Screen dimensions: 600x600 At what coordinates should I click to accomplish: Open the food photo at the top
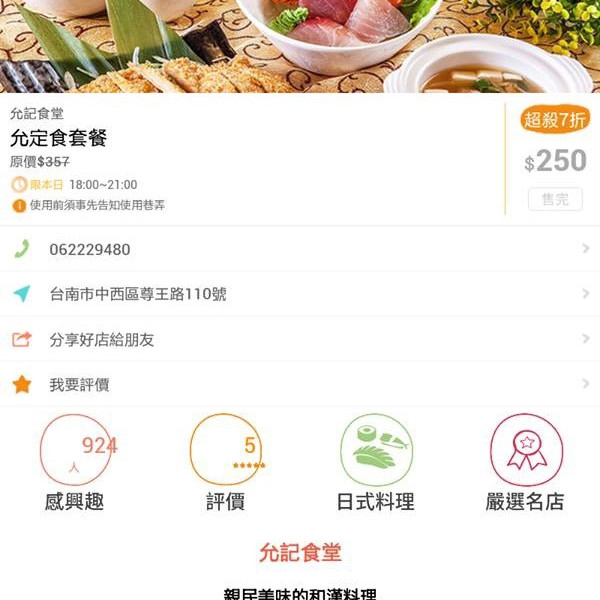(x=300, y=46)
